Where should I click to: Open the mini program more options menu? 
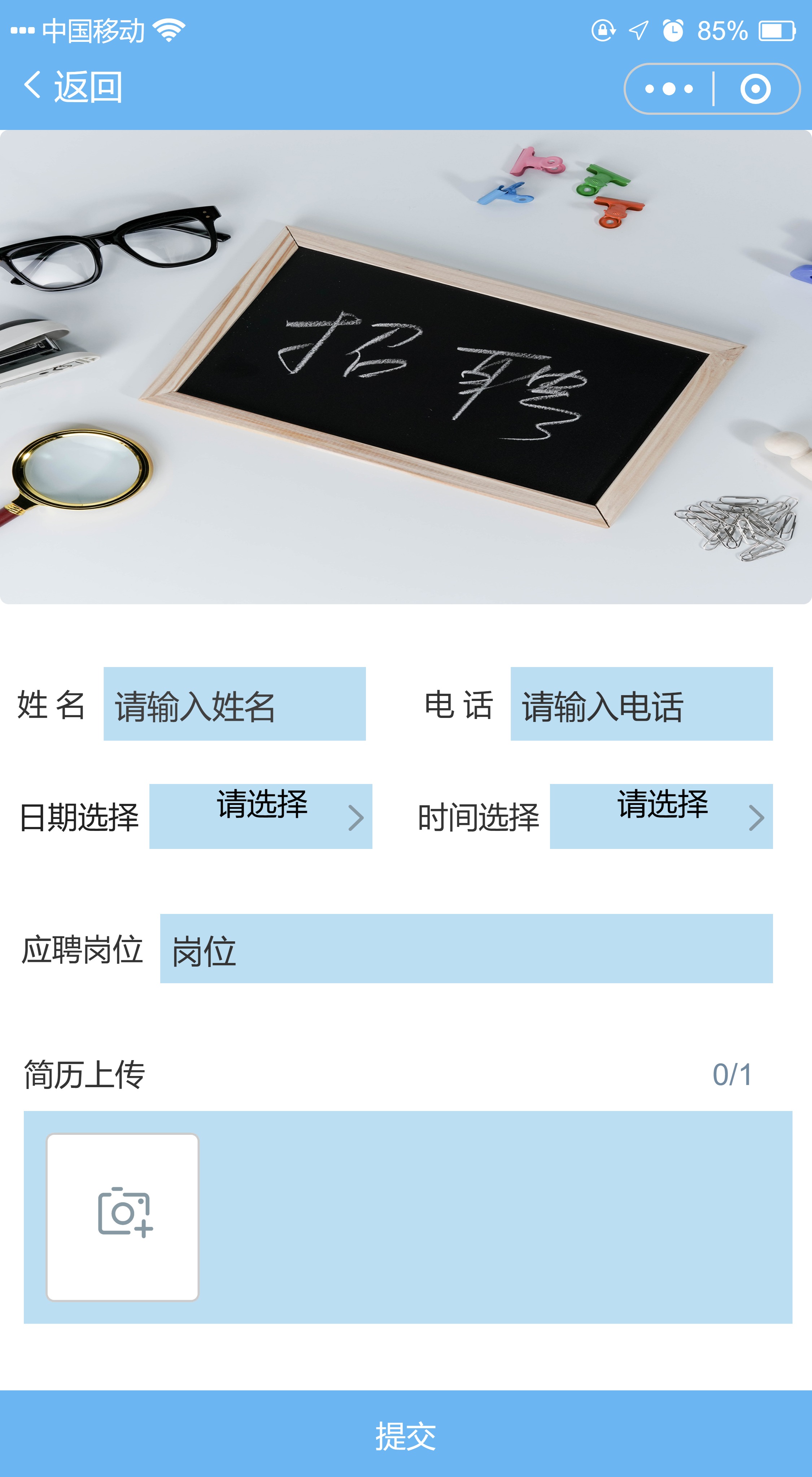pos(669,89)
